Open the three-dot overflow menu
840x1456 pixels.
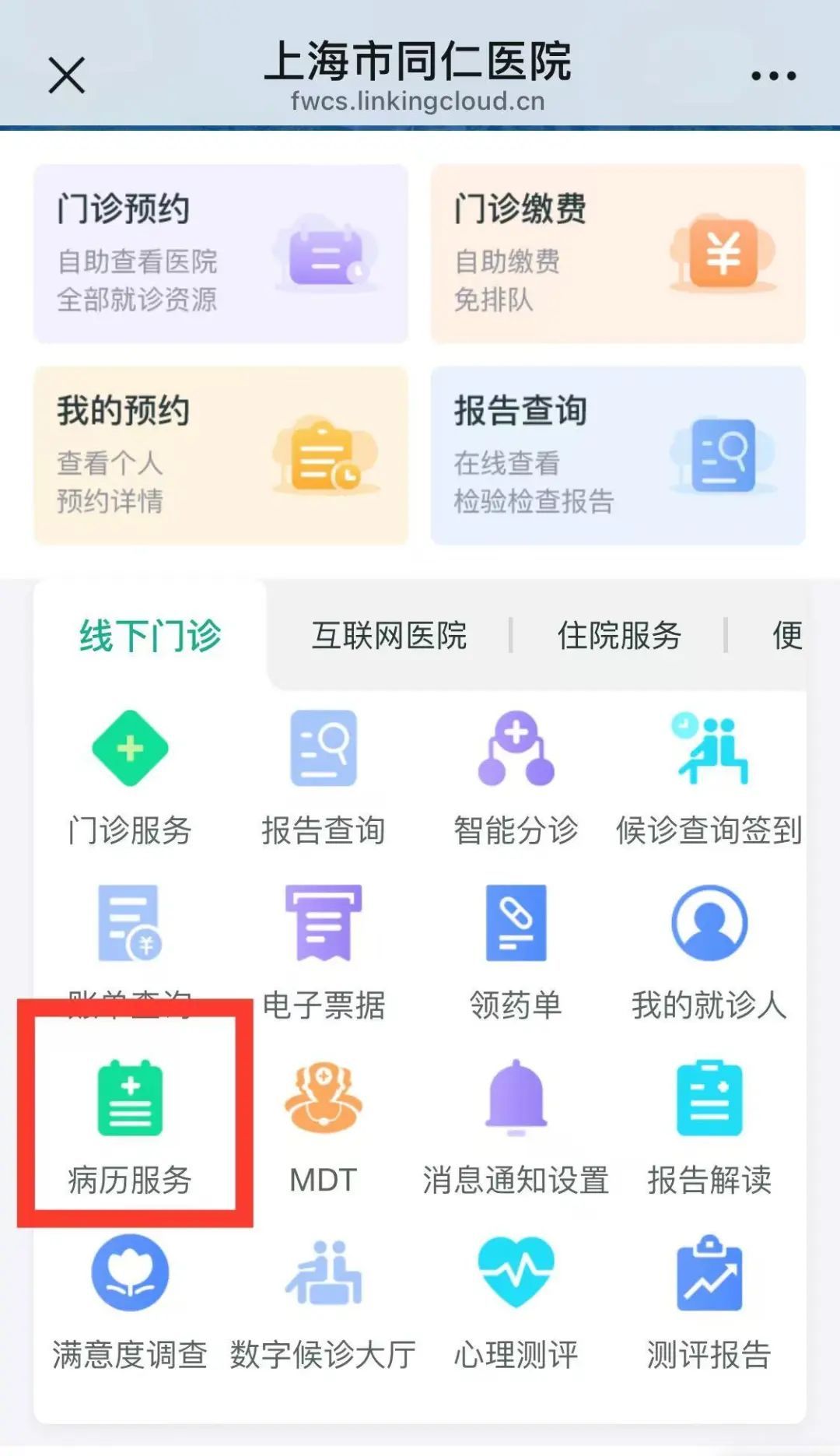click(x=773, y=75)
